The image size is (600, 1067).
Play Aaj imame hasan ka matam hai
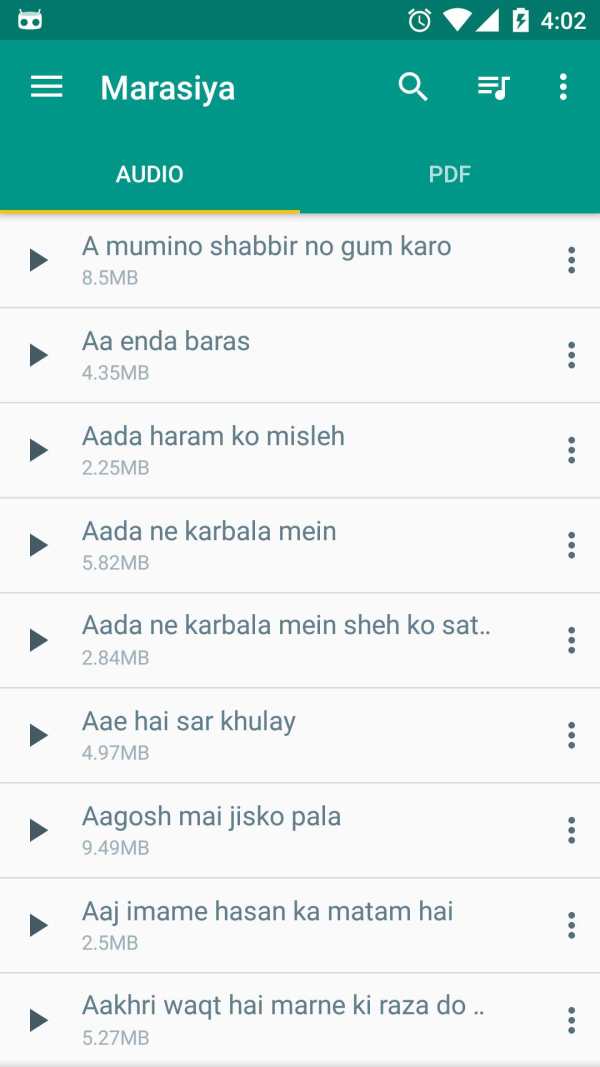click(38, 925)
